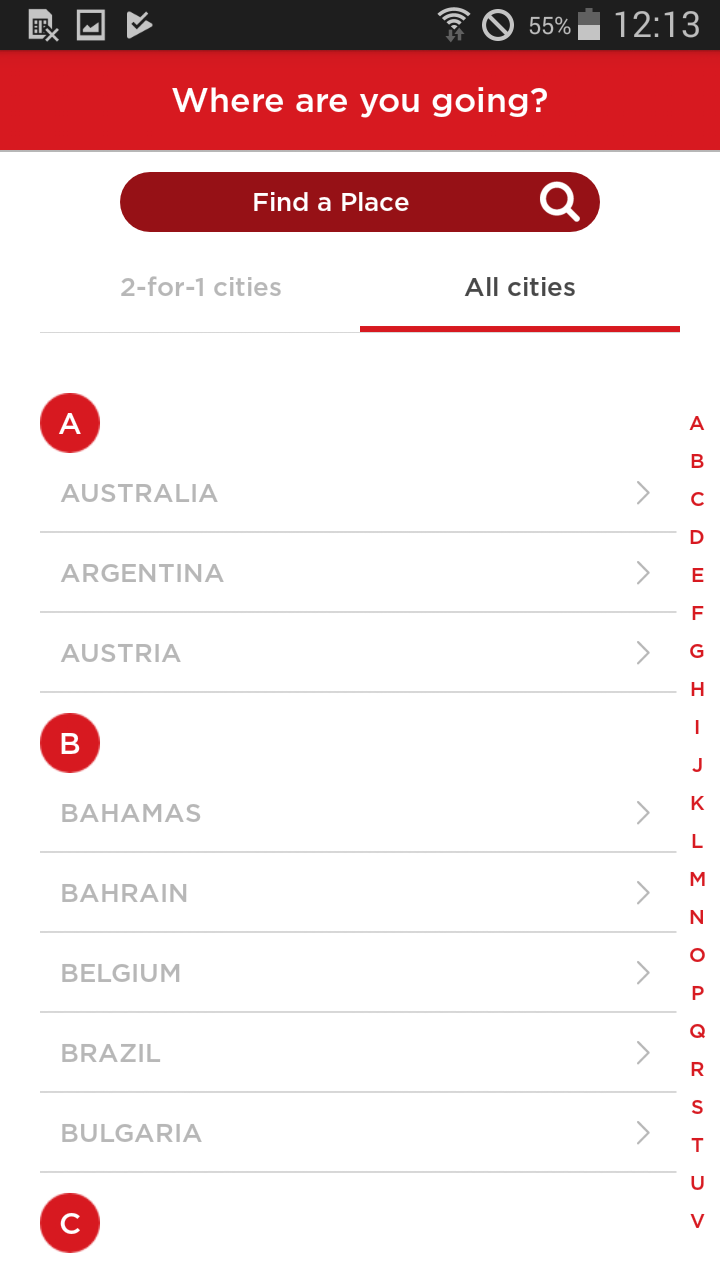Open Belgium cities
This screenshot has height=1280, width=720.
click(358, 973)
